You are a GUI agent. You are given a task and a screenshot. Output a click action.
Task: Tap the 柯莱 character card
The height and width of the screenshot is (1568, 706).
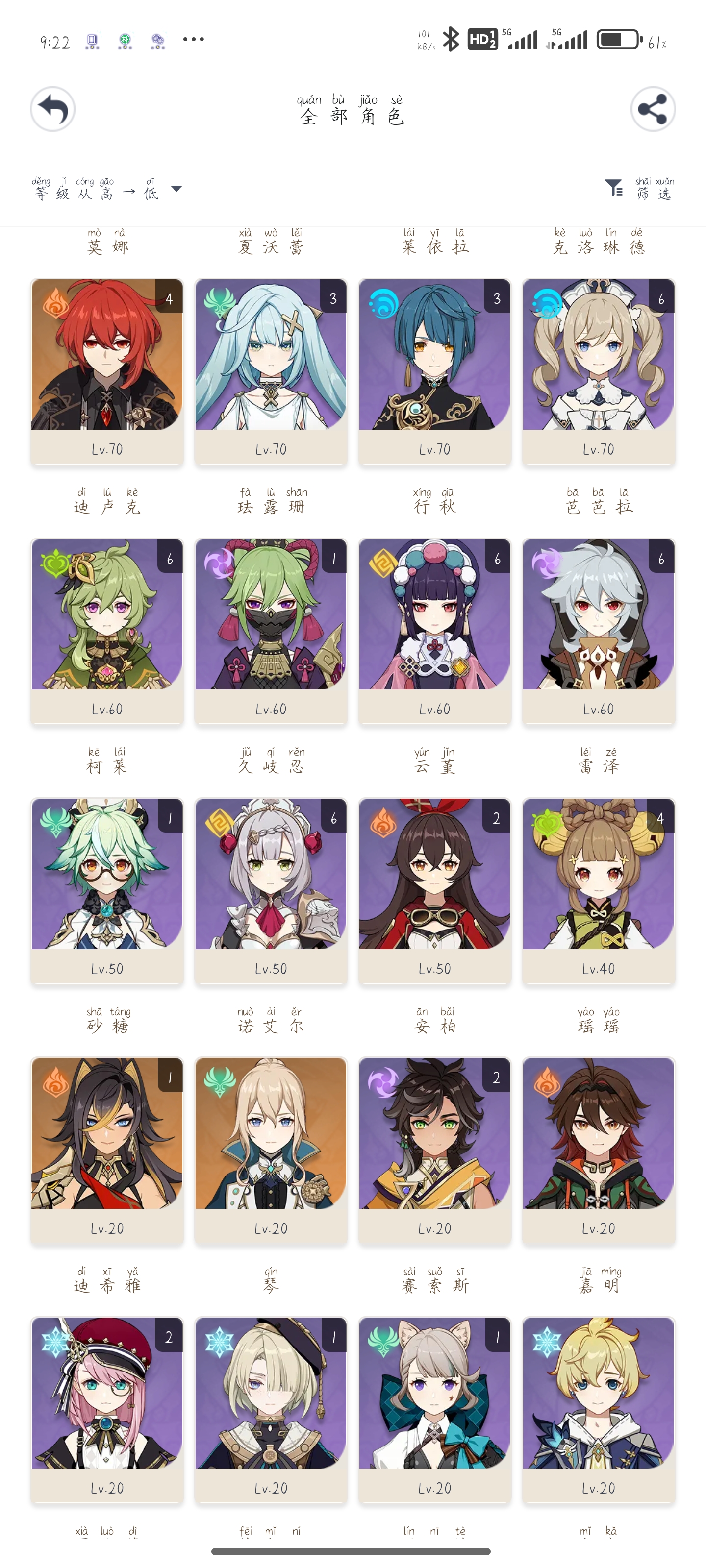pos(107,631)
